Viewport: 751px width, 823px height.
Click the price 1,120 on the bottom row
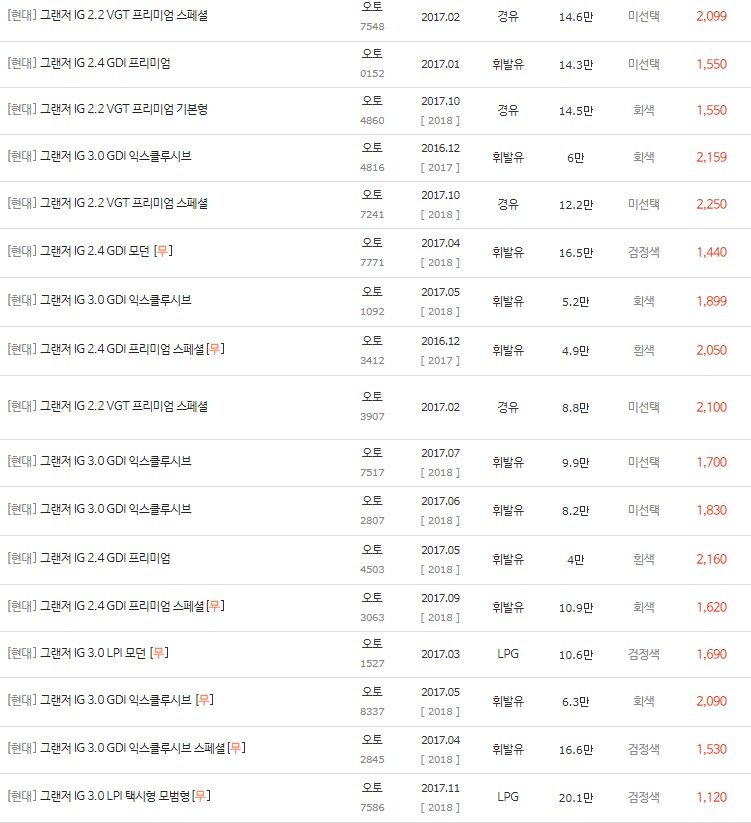pyautogui.click(x=713, y=796)
